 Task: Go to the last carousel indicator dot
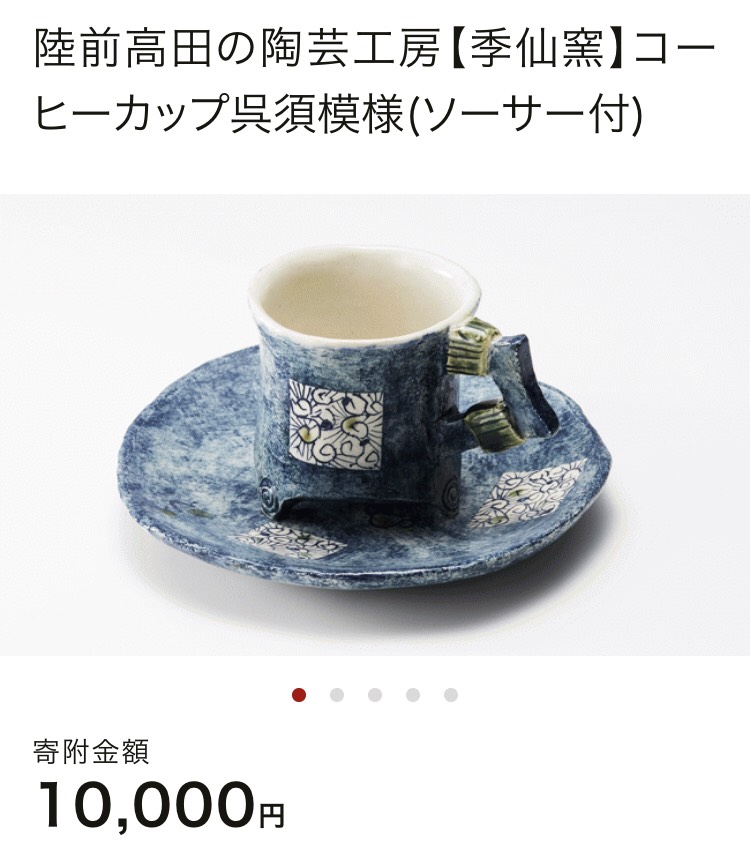pyautogui.click(x=451, y=695)
